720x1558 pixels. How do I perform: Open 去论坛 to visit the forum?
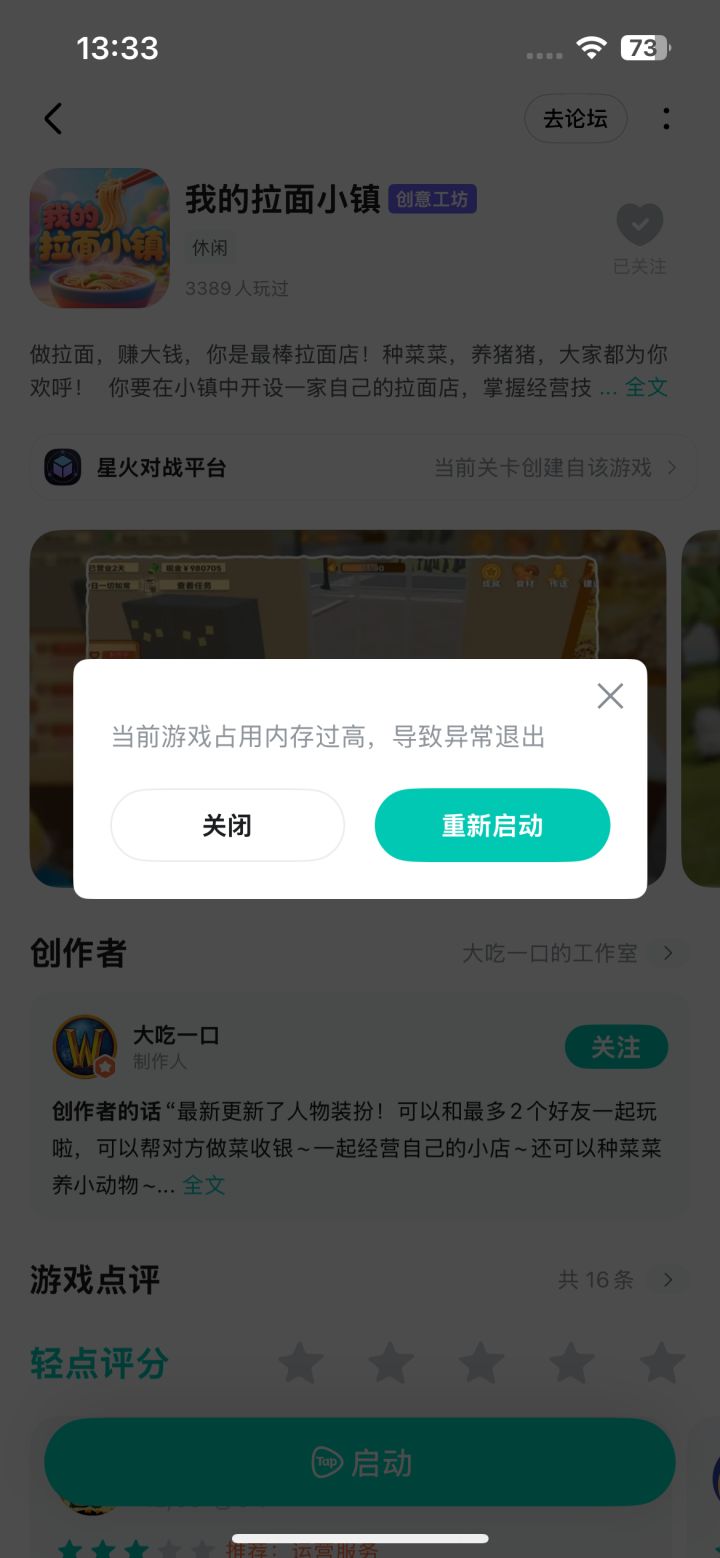pyautogui.click(x=576, y=118)
